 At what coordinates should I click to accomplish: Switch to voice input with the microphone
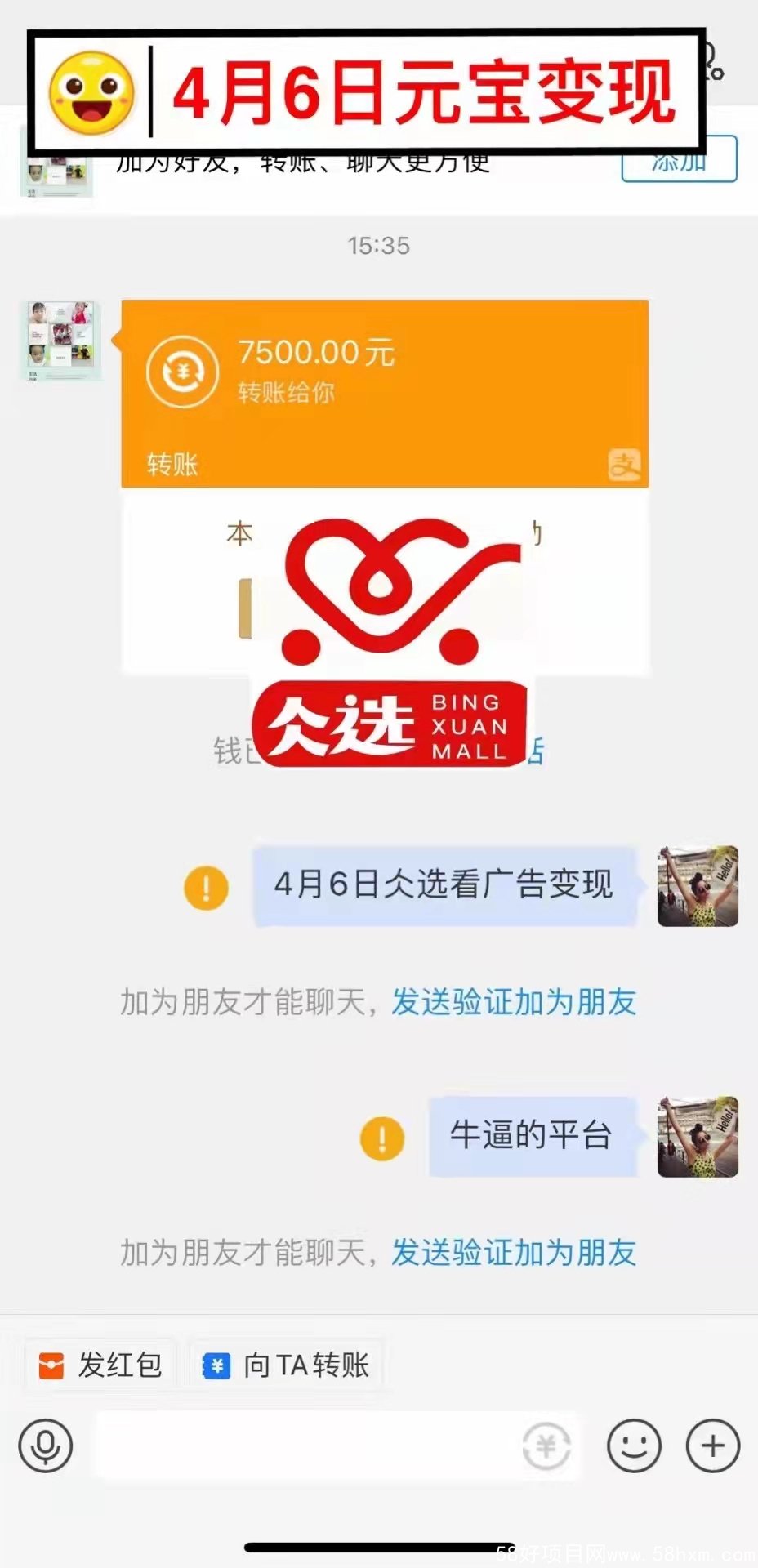(x=46, y=1446)
